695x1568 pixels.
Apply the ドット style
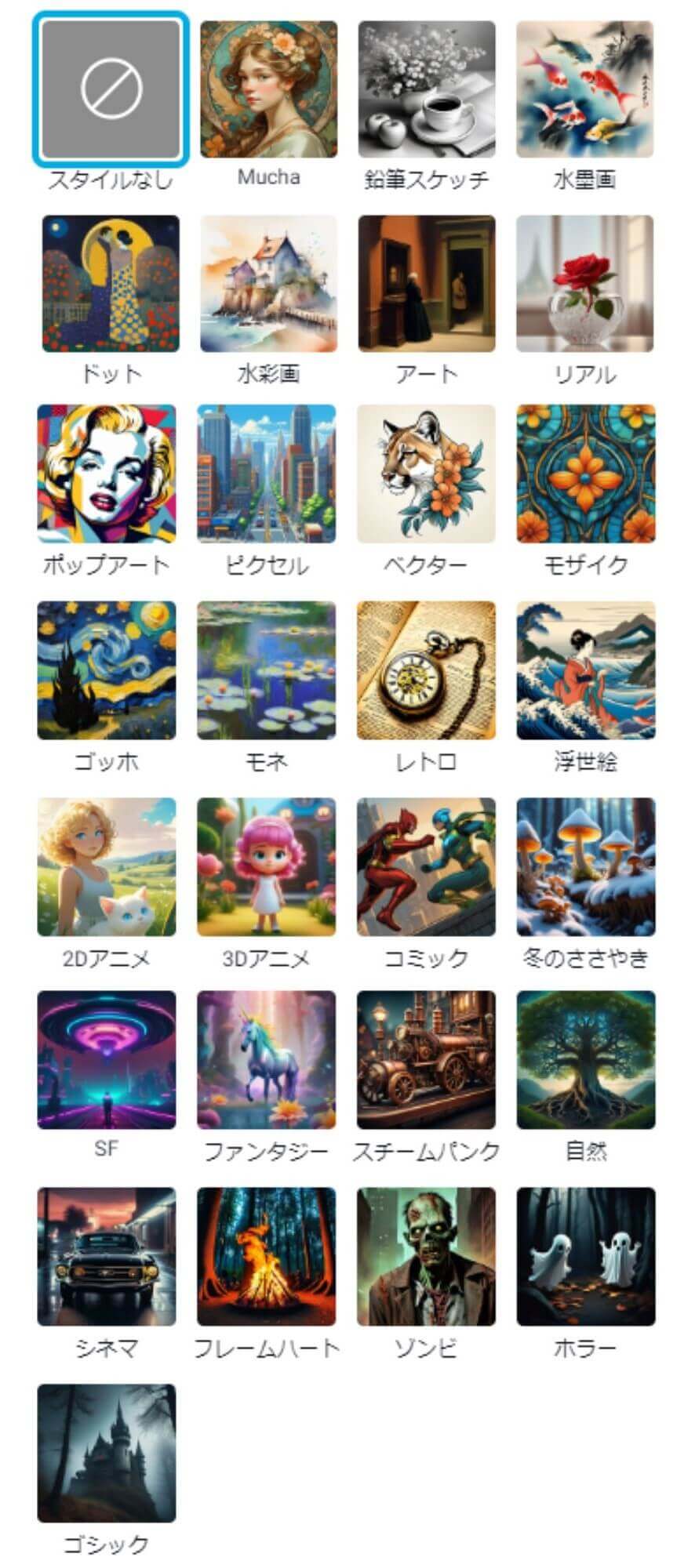(111, 284)
